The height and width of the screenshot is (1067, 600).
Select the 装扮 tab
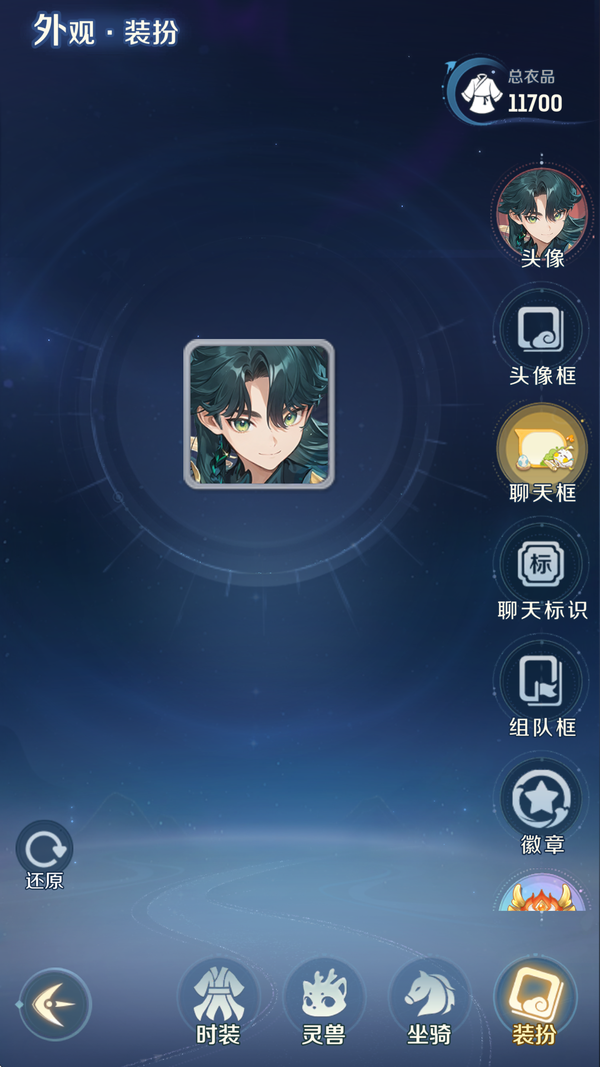[x=534, y=1001]
